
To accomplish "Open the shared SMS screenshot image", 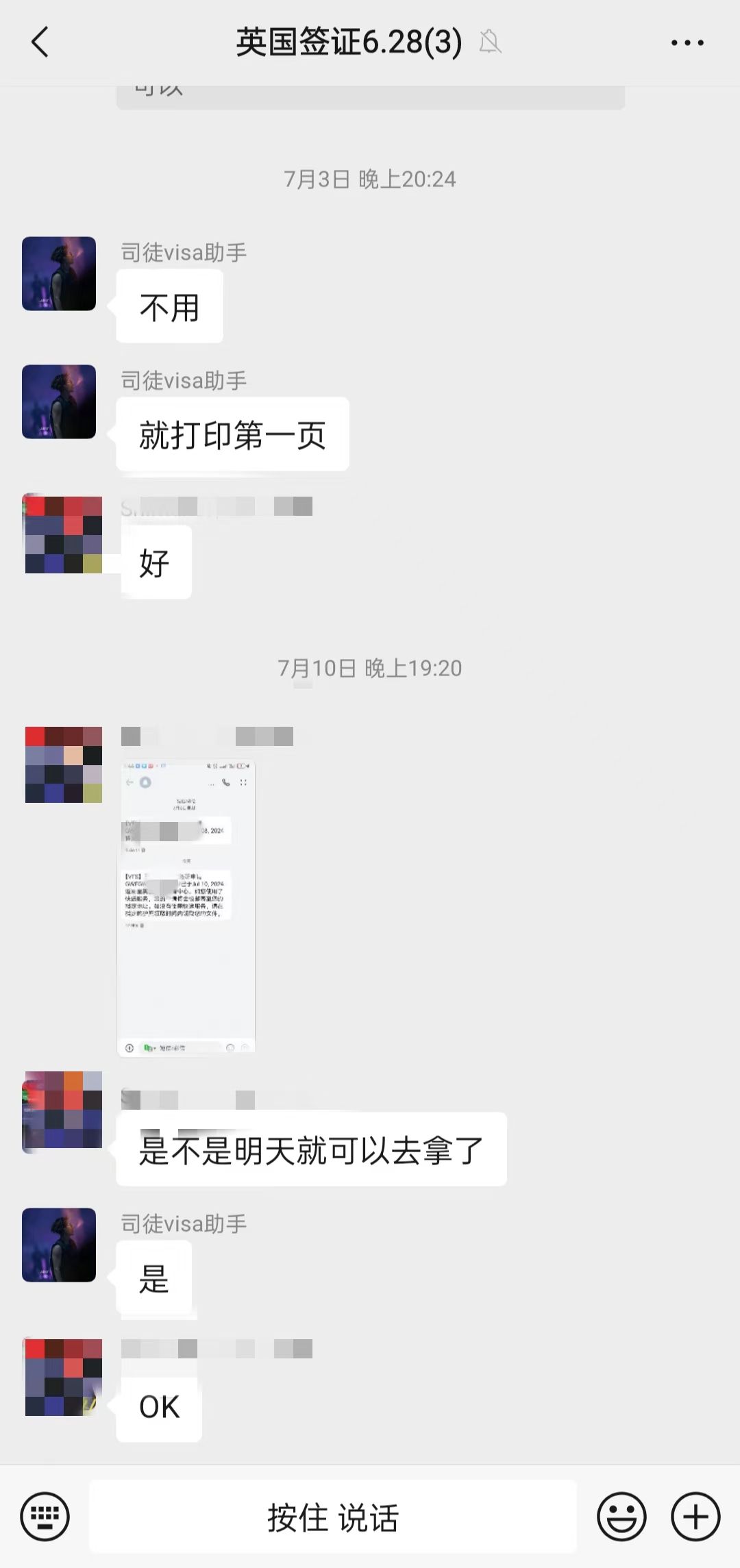I will pos(186,907).
